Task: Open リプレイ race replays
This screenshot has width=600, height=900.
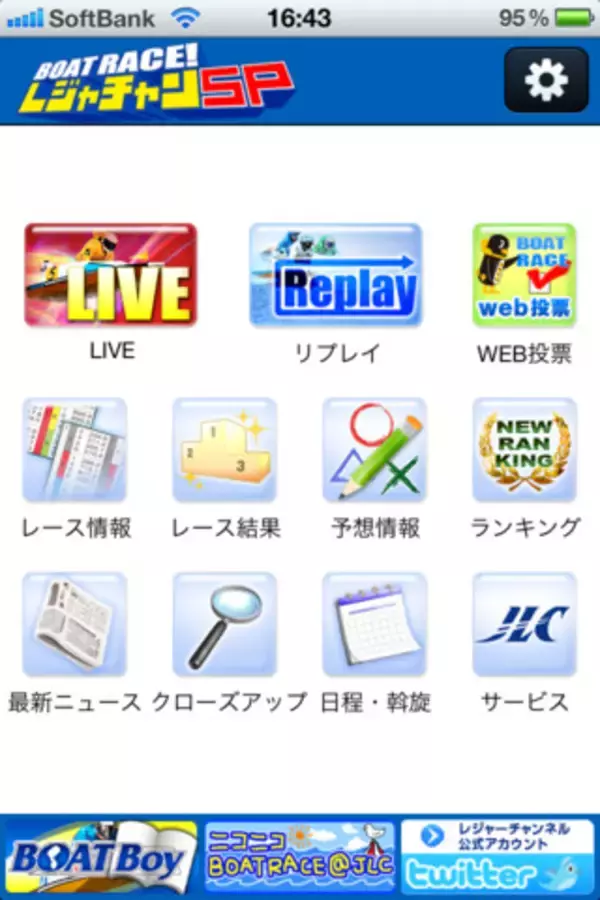Action: coord(336,276)
